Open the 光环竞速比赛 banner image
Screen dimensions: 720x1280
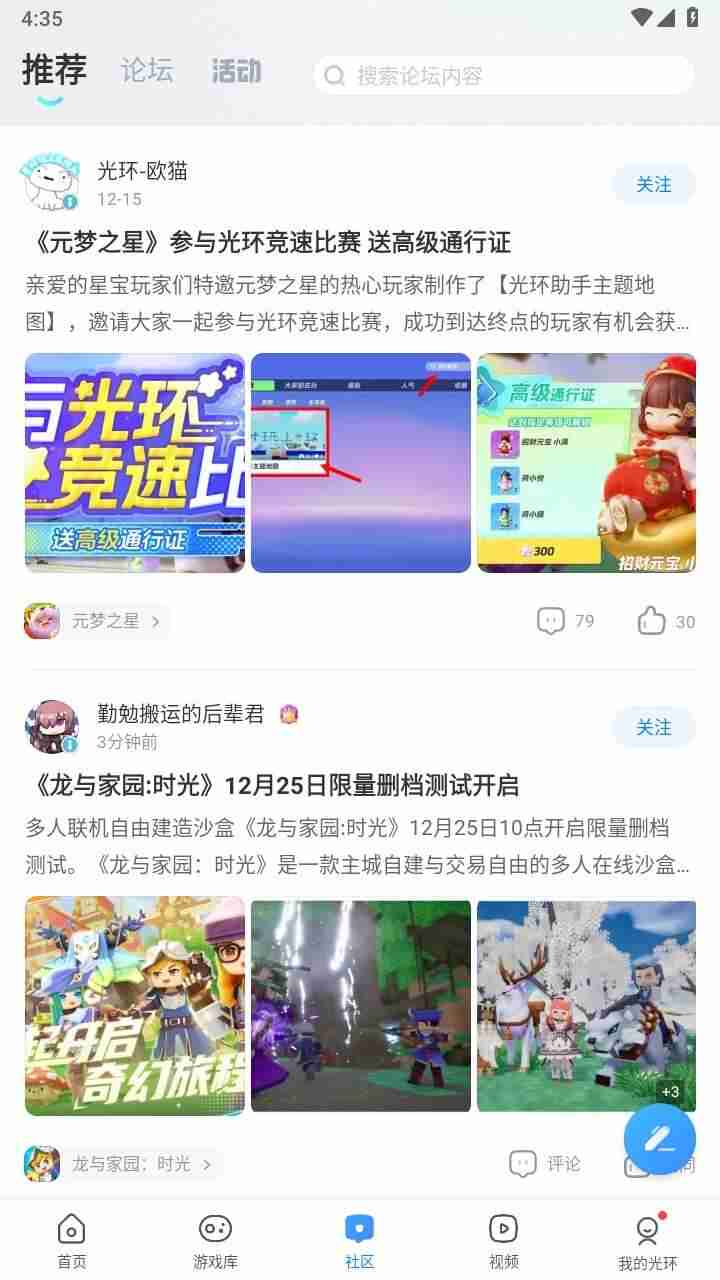point(135,463)
